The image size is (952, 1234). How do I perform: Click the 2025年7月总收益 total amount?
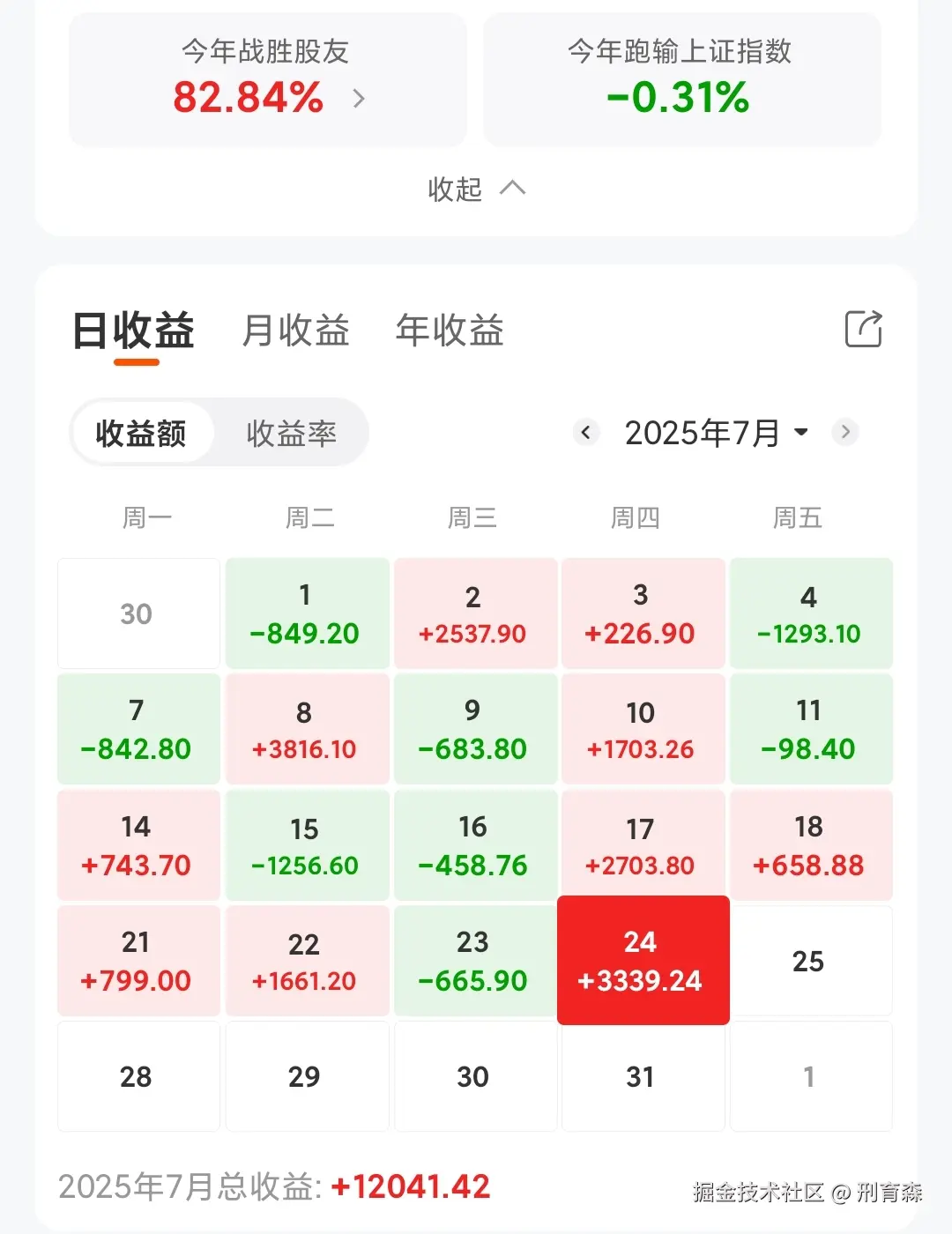tap(410, 1186)
